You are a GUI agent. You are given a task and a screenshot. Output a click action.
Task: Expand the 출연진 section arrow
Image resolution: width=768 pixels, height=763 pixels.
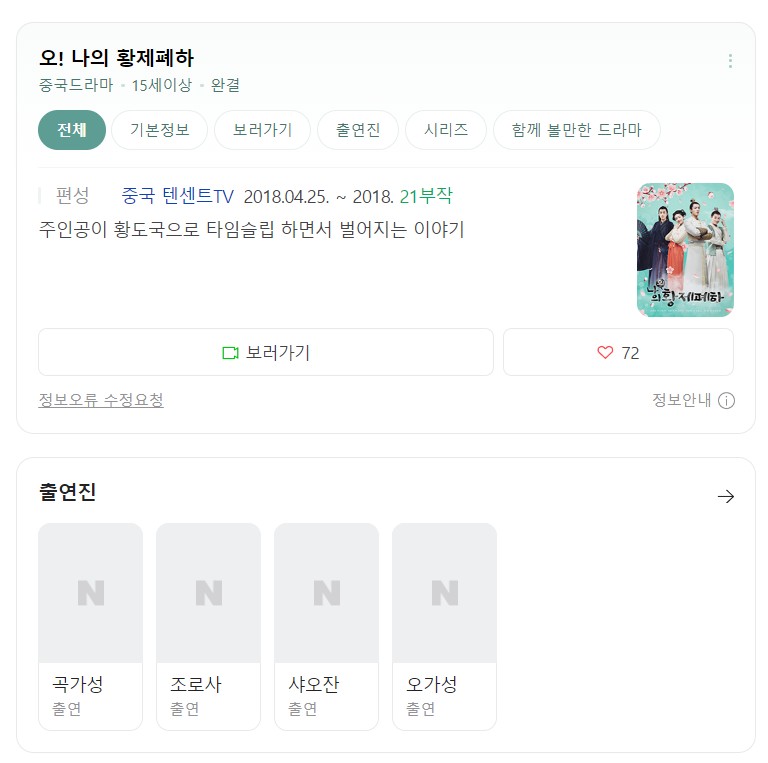click(726, 496)
